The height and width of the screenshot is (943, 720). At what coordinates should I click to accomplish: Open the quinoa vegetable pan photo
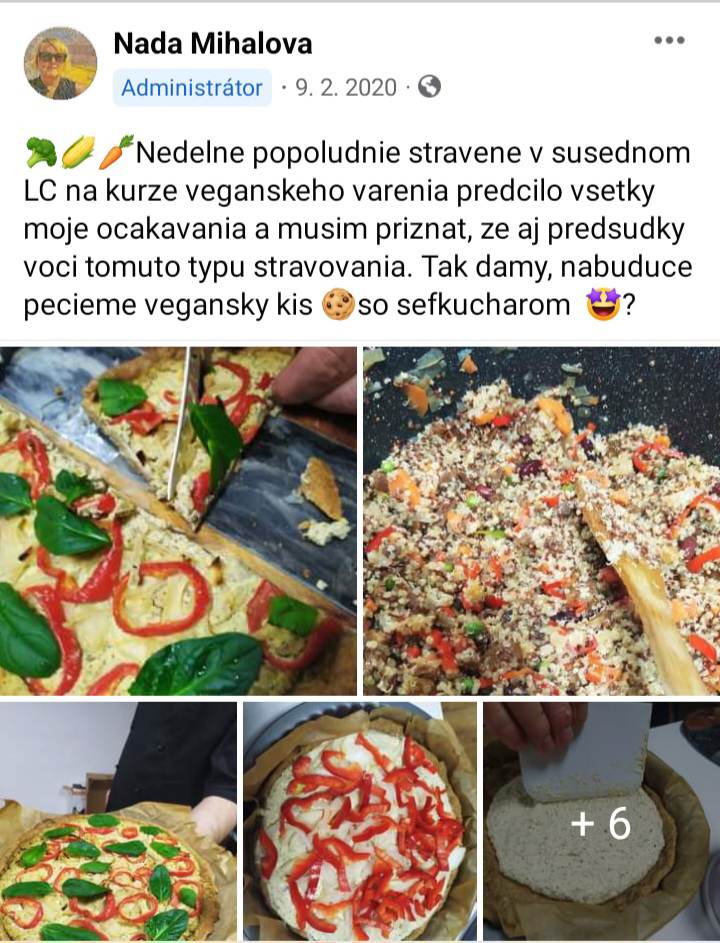pyautogui.click(x=541, y=520)
